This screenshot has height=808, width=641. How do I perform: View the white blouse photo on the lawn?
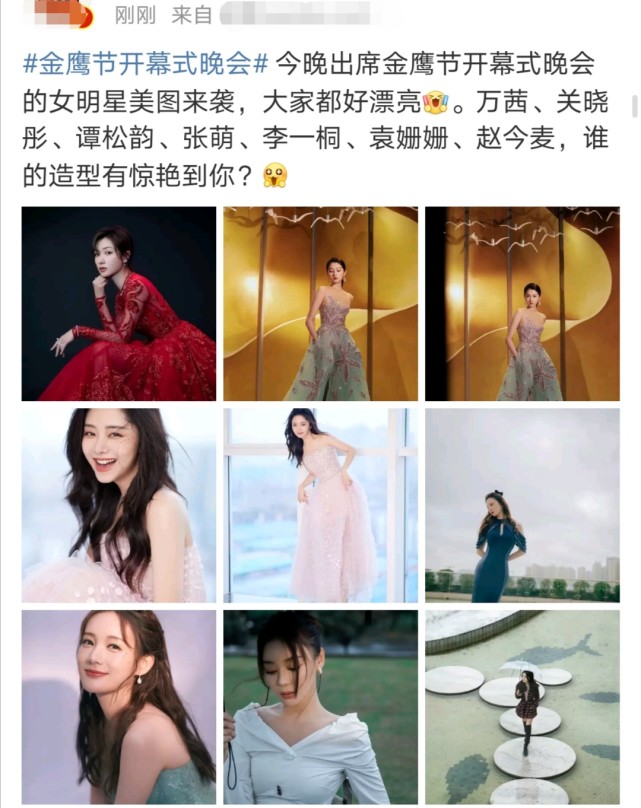click(x=321, y=706)
